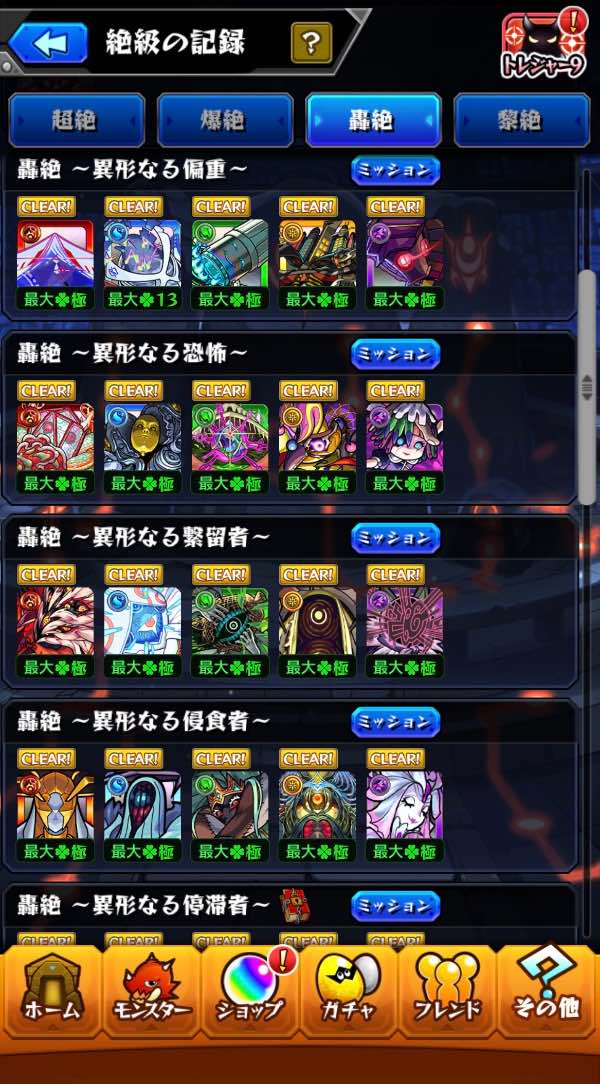Open ミッション for 異形なる恐怖
The height and width of the screenshot is (1084, 600).
pos(395,354)
